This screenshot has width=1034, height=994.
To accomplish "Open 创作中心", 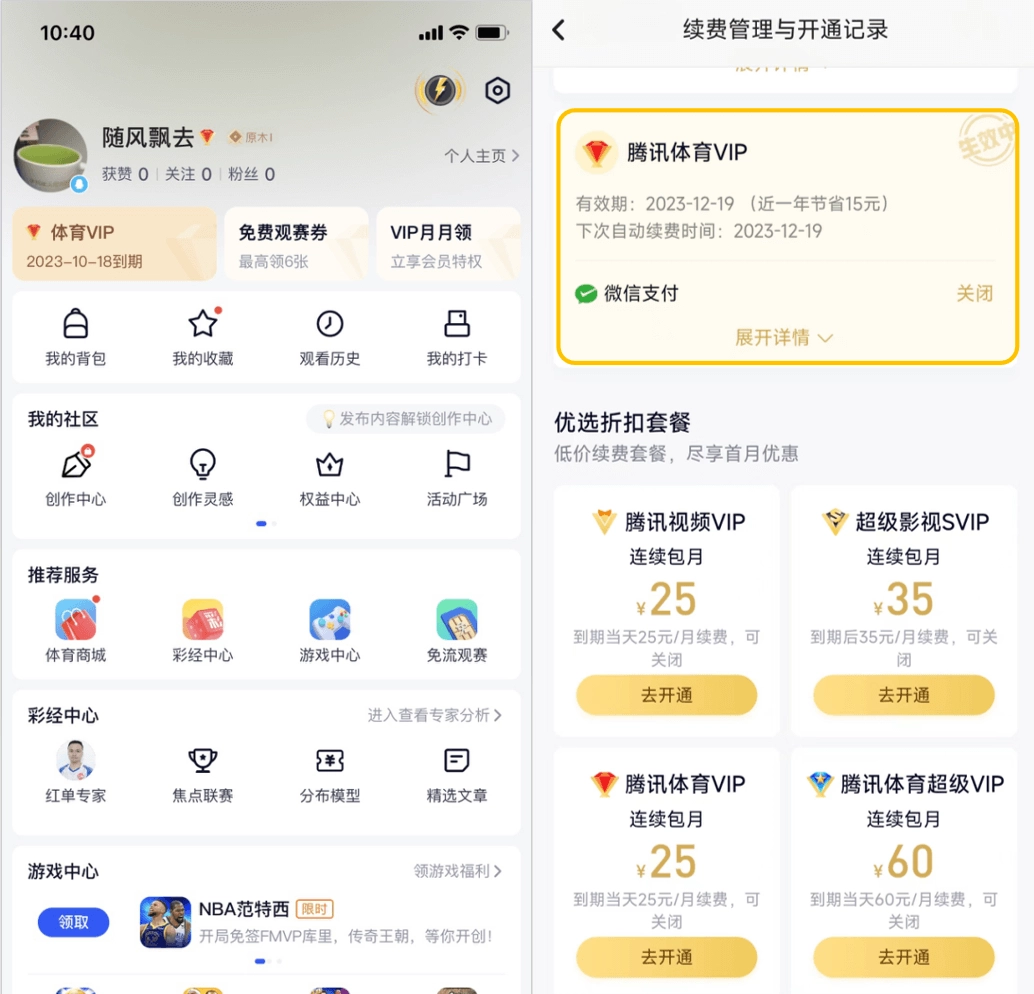I will point(75,477).
